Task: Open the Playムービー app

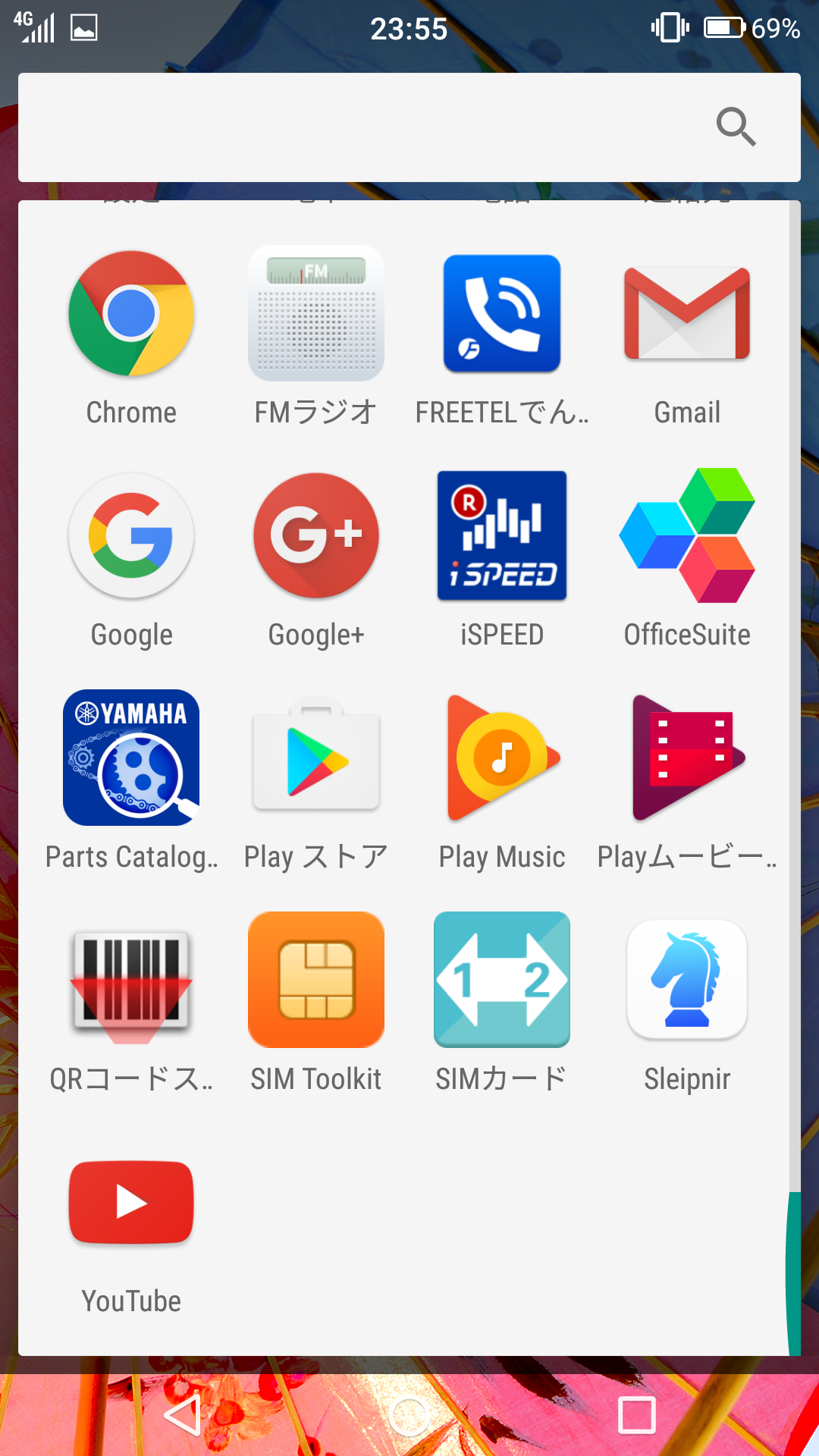Action: coord(687,758)
